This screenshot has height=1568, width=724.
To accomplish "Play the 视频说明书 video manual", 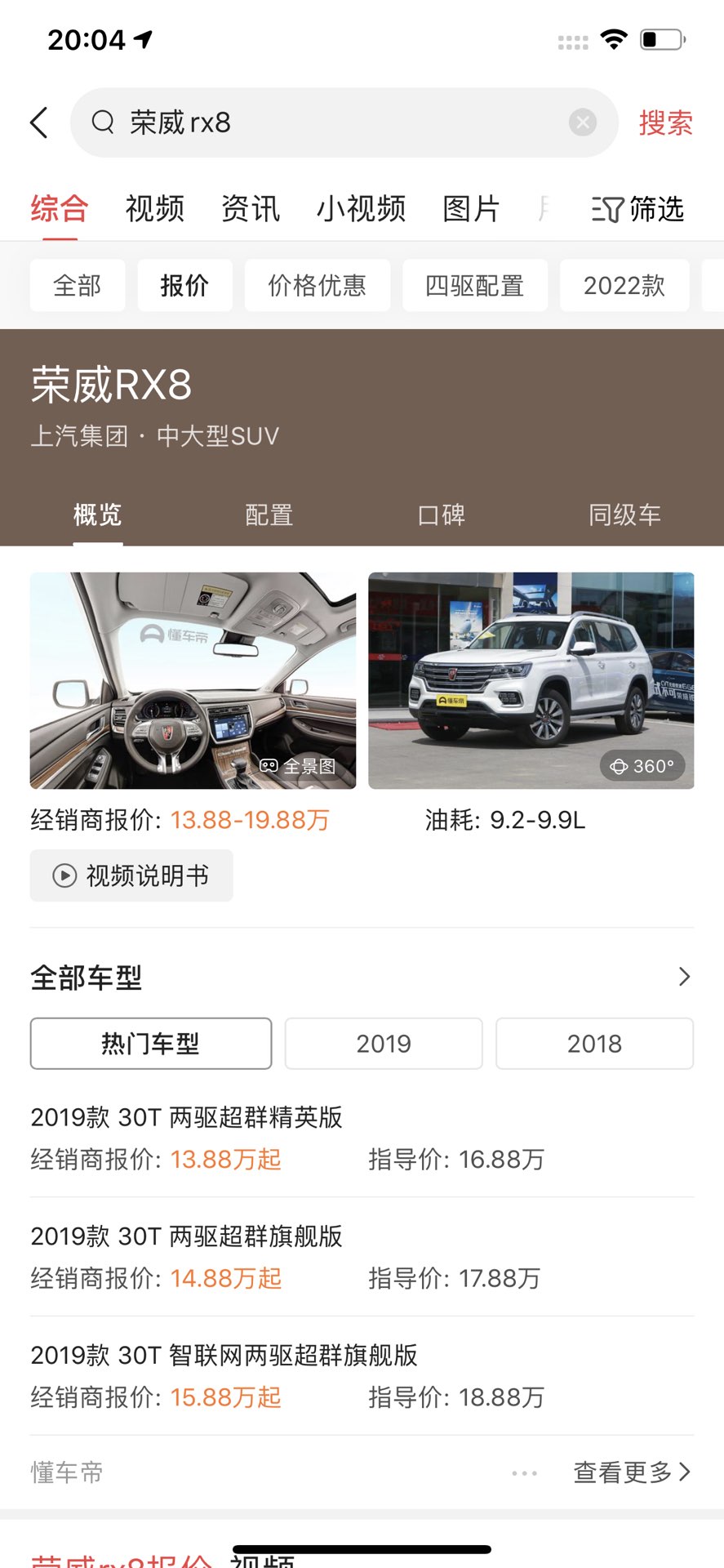I will click(x=131, y=875).
